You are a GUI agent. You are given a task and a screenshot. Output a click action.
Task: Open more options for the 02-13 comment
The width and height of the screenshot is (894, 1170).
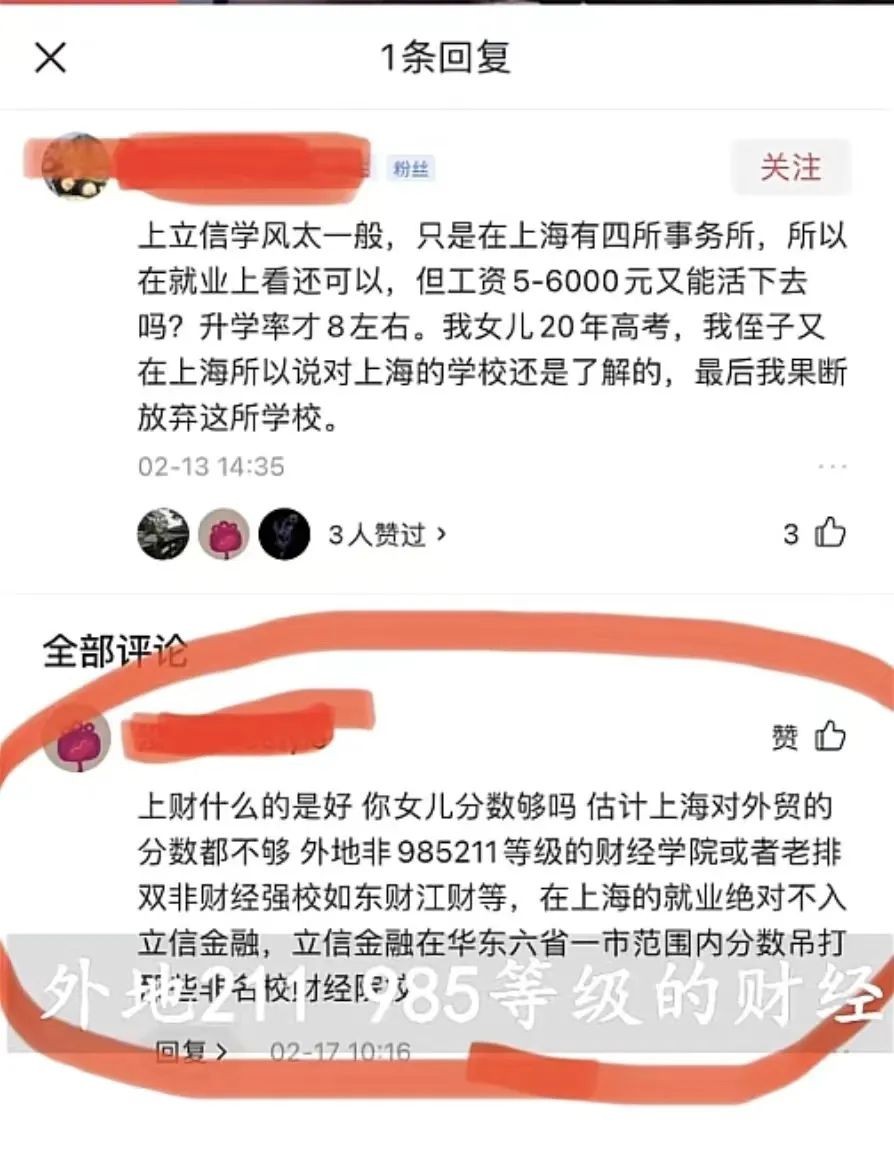click(831, 467)
